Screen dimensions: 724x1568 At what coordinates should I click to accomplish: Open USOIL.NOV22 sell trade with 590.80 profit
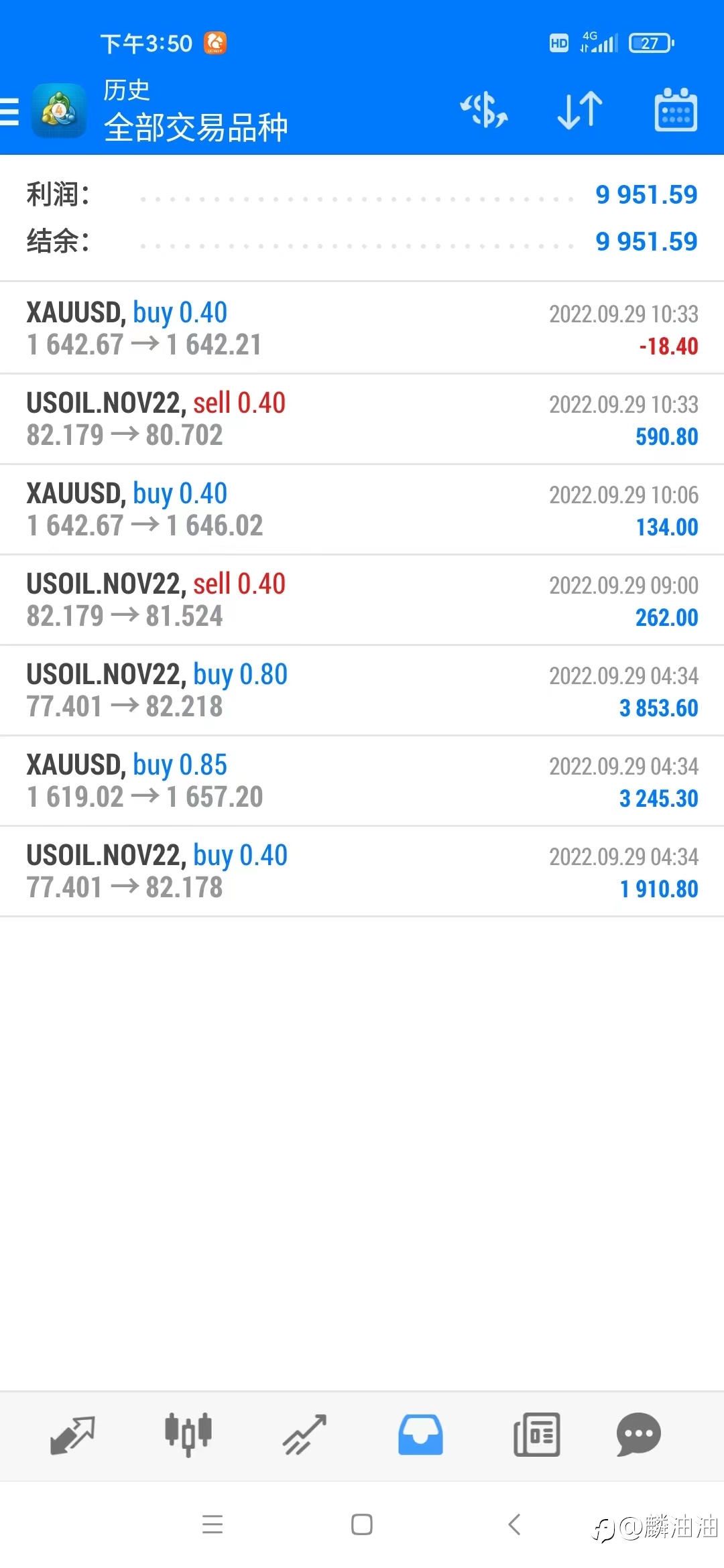coord(362,419)
